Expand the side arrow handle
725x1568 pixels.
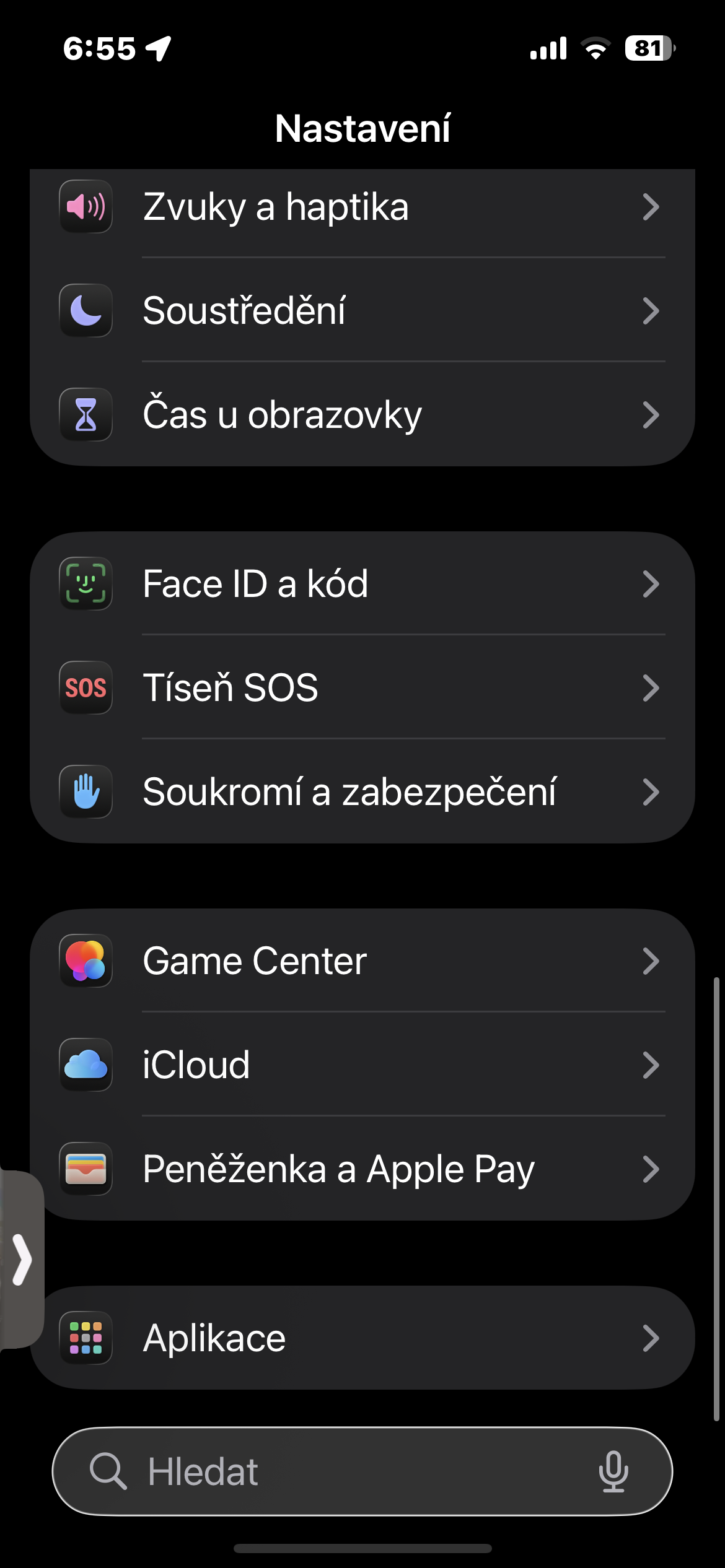pyautogui.click(x=22, y=1259)
